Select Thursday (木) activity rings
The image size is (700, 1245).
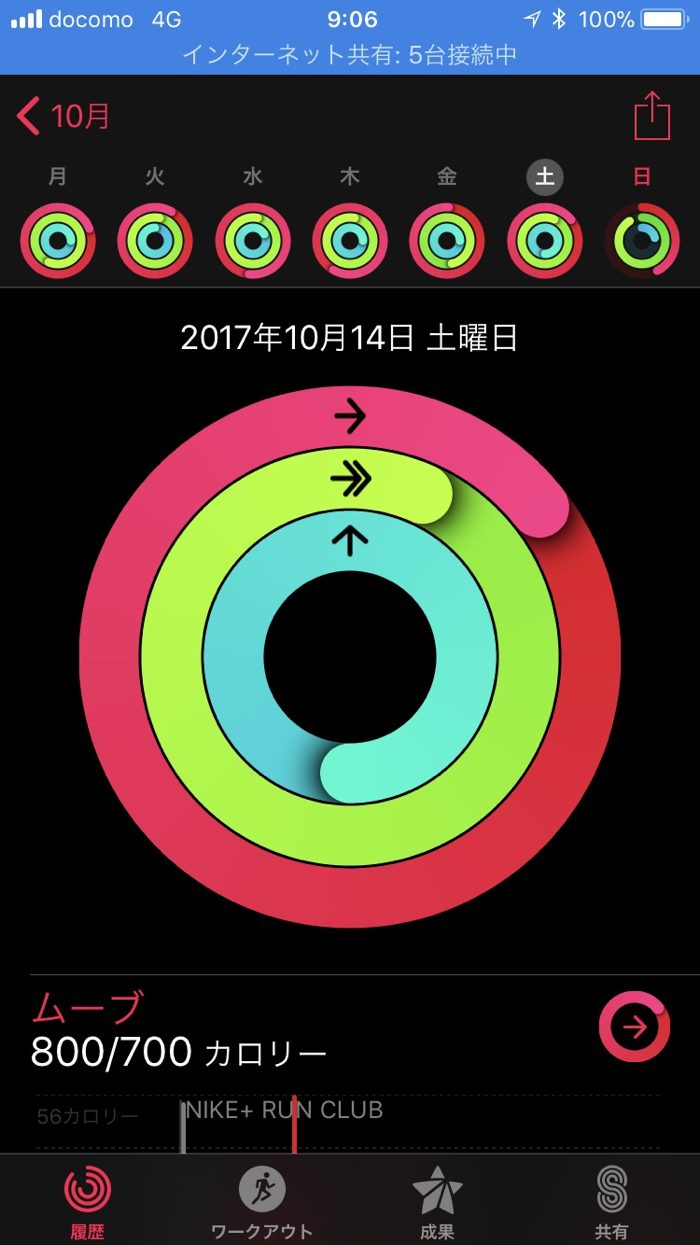pyautogui.click(x=349, y=240)
